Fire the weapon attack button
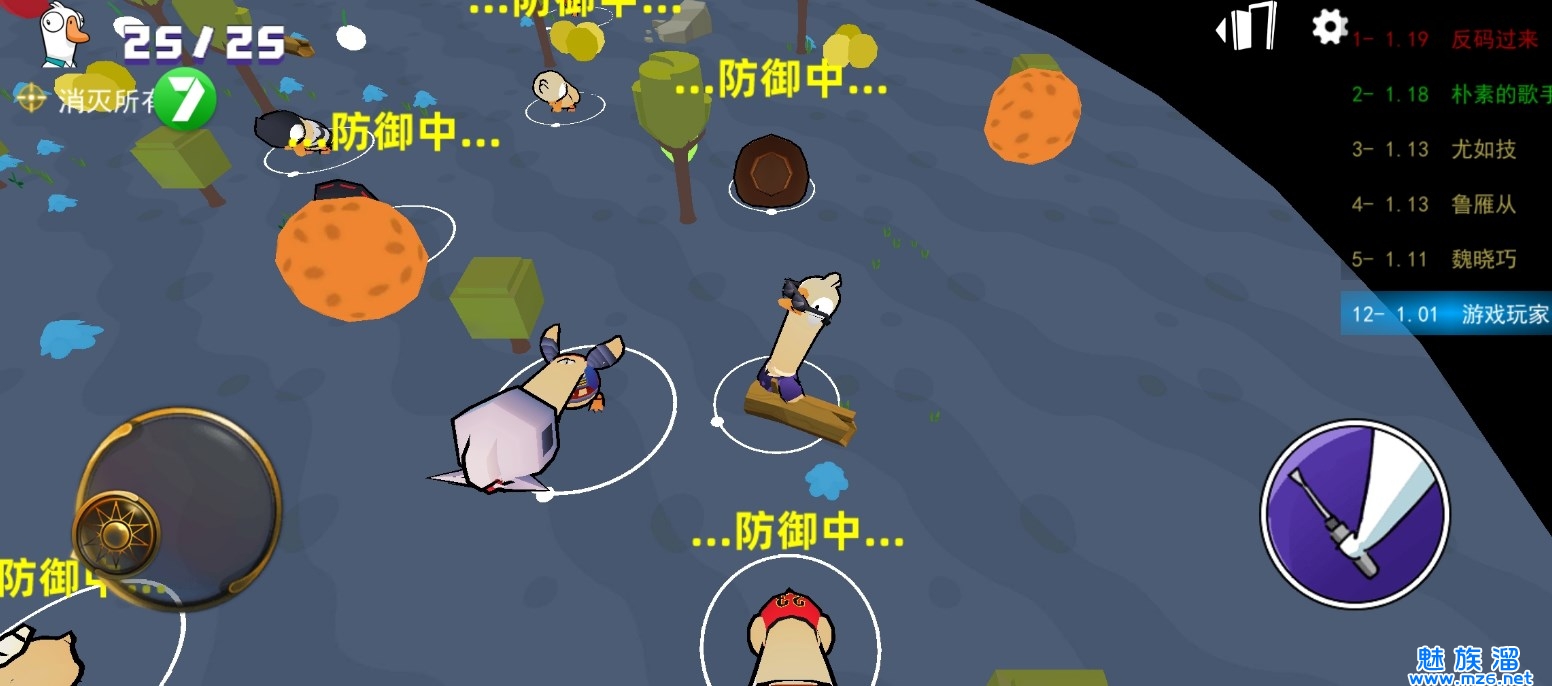The image size is (1552, 686). click(x=1355, y=514)
